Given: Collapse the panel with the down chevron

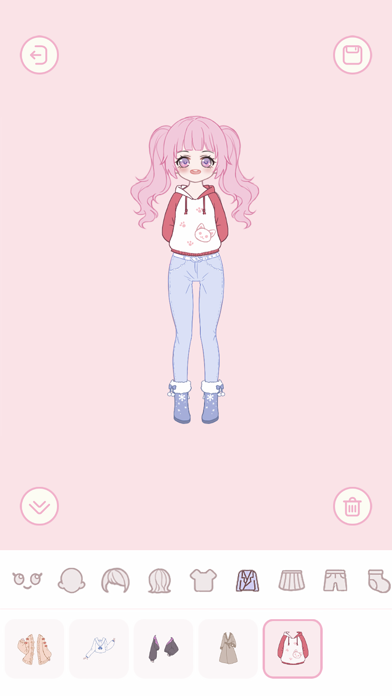Looking at the screenshot, I should [39, 506].
